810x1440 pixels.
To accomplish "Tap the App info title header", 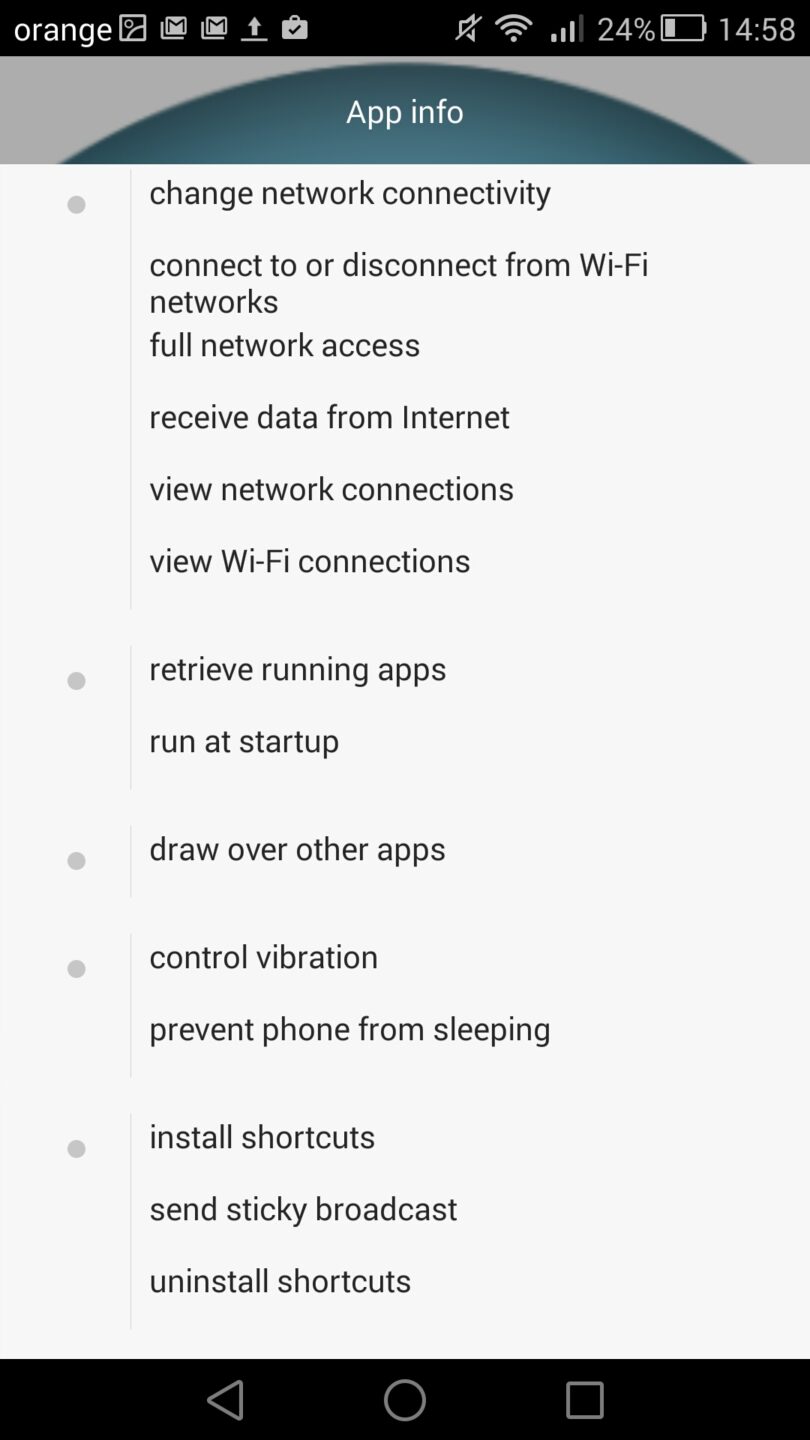I will [404, 111].
